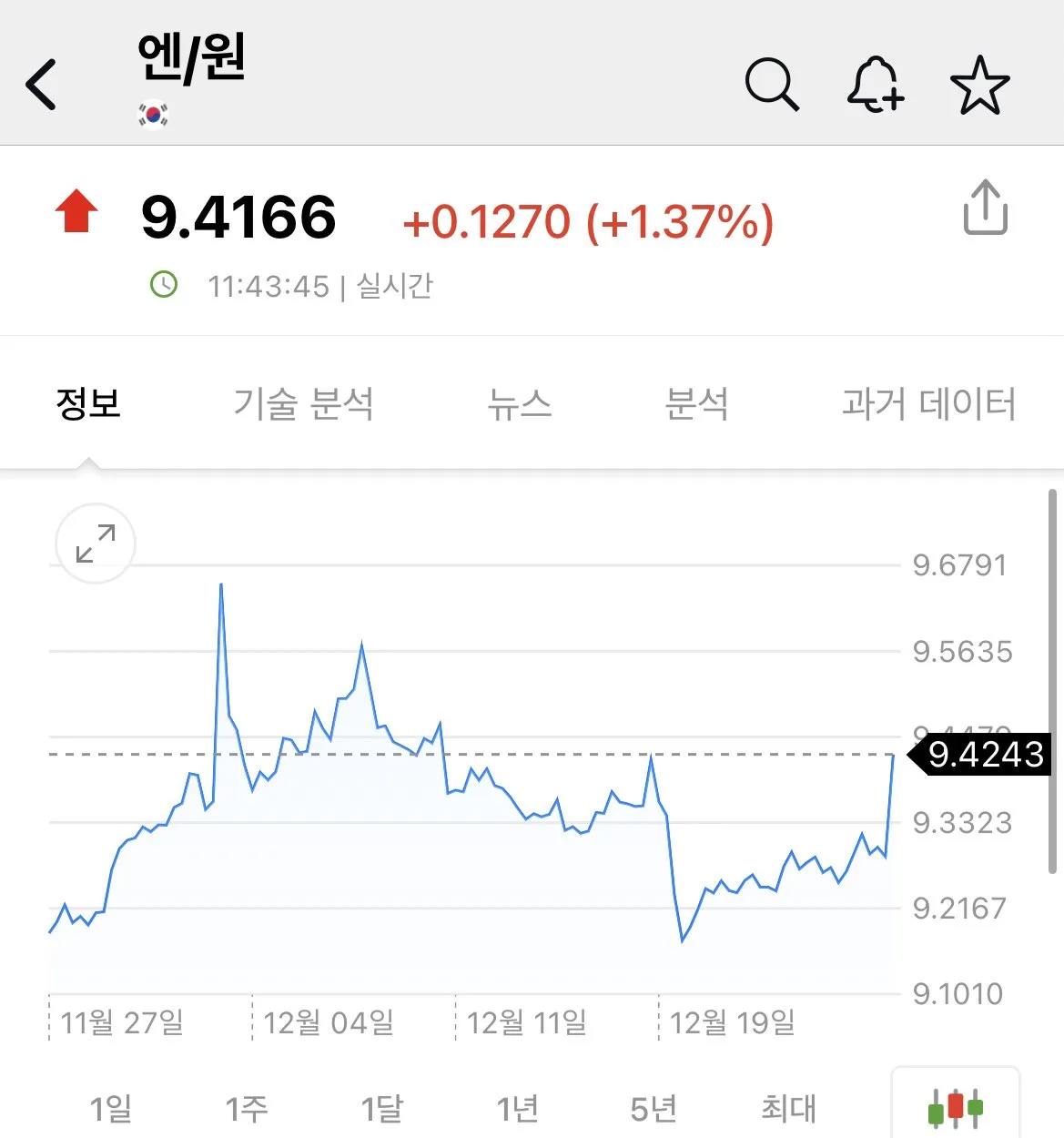Open the 뉴스 tab
This screenshot has height=1138, width=1064.
coord(520,403)
